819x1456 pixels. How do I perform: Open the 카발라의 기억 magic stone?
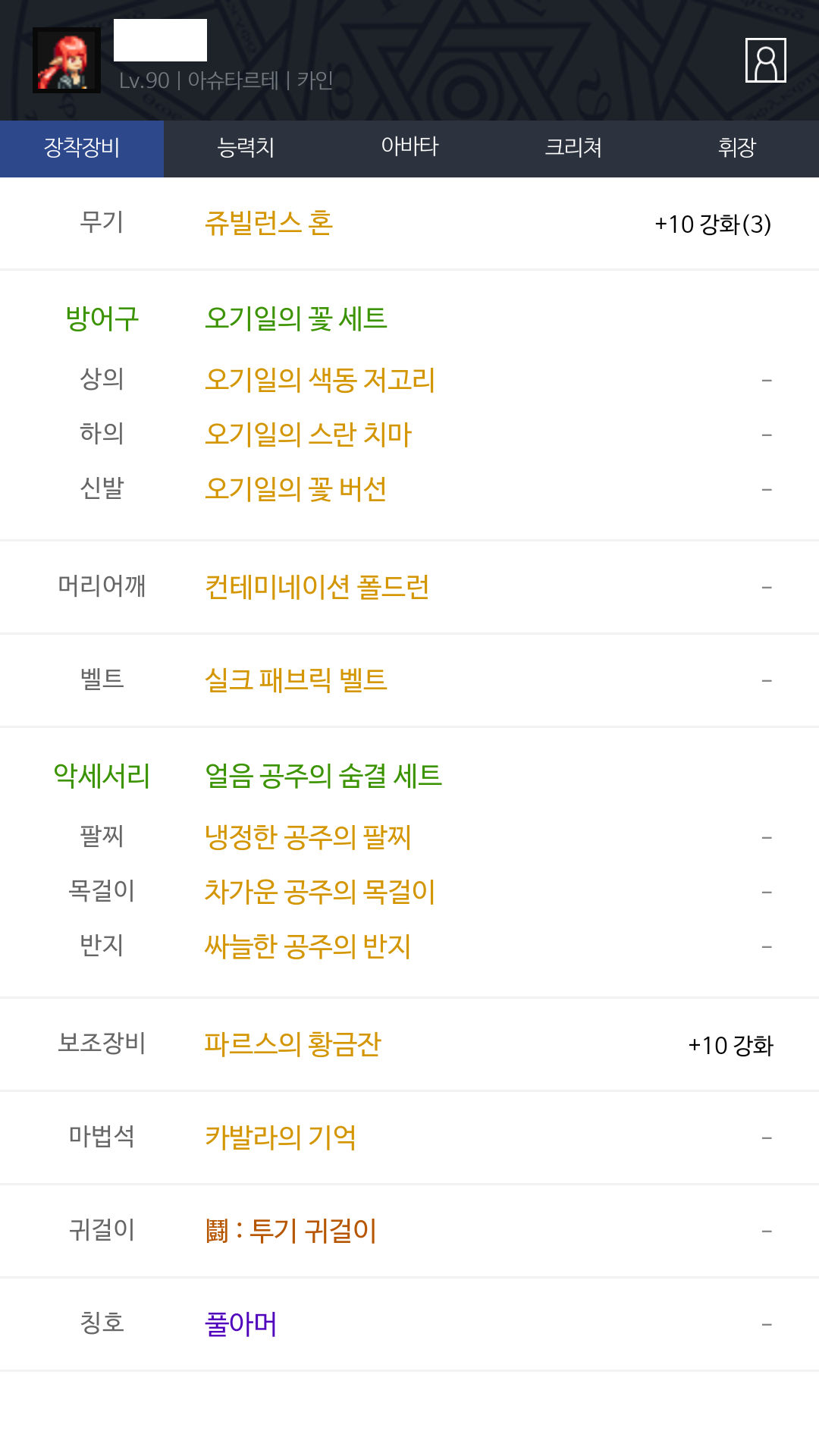[281, 1137]
